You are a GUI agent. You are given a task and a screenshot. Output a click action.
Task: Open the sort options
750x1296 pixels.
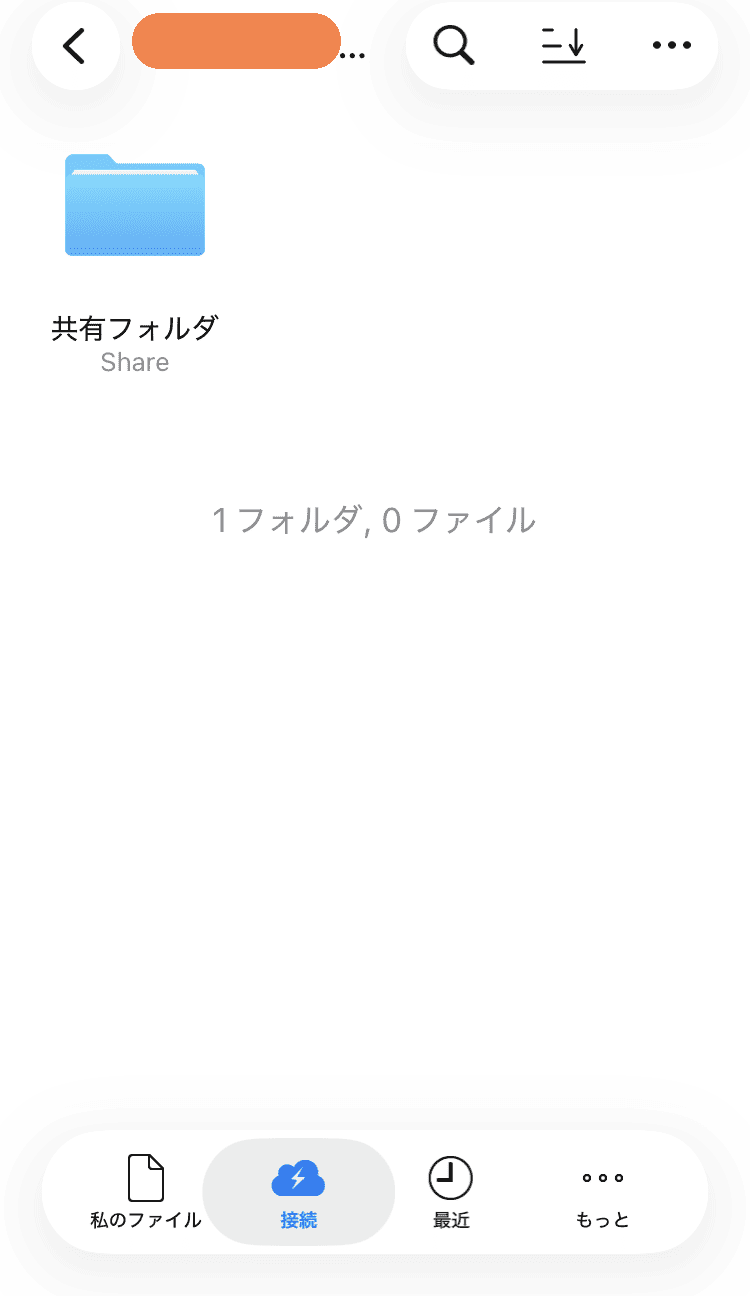[x=564, y=46]
